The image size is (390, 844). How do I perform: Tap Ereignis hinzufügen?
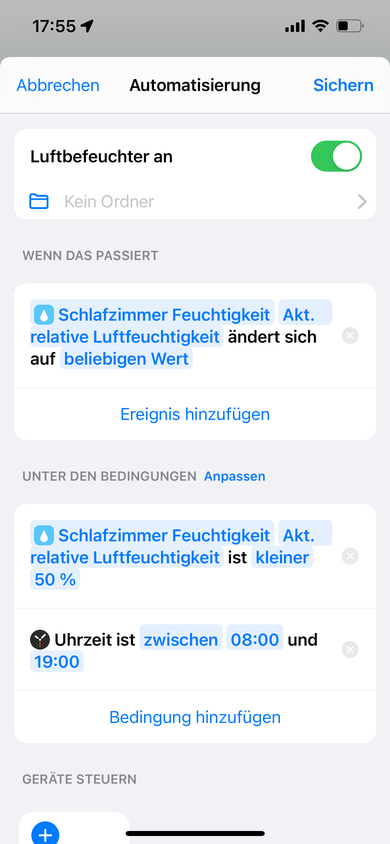click(195, 414)
